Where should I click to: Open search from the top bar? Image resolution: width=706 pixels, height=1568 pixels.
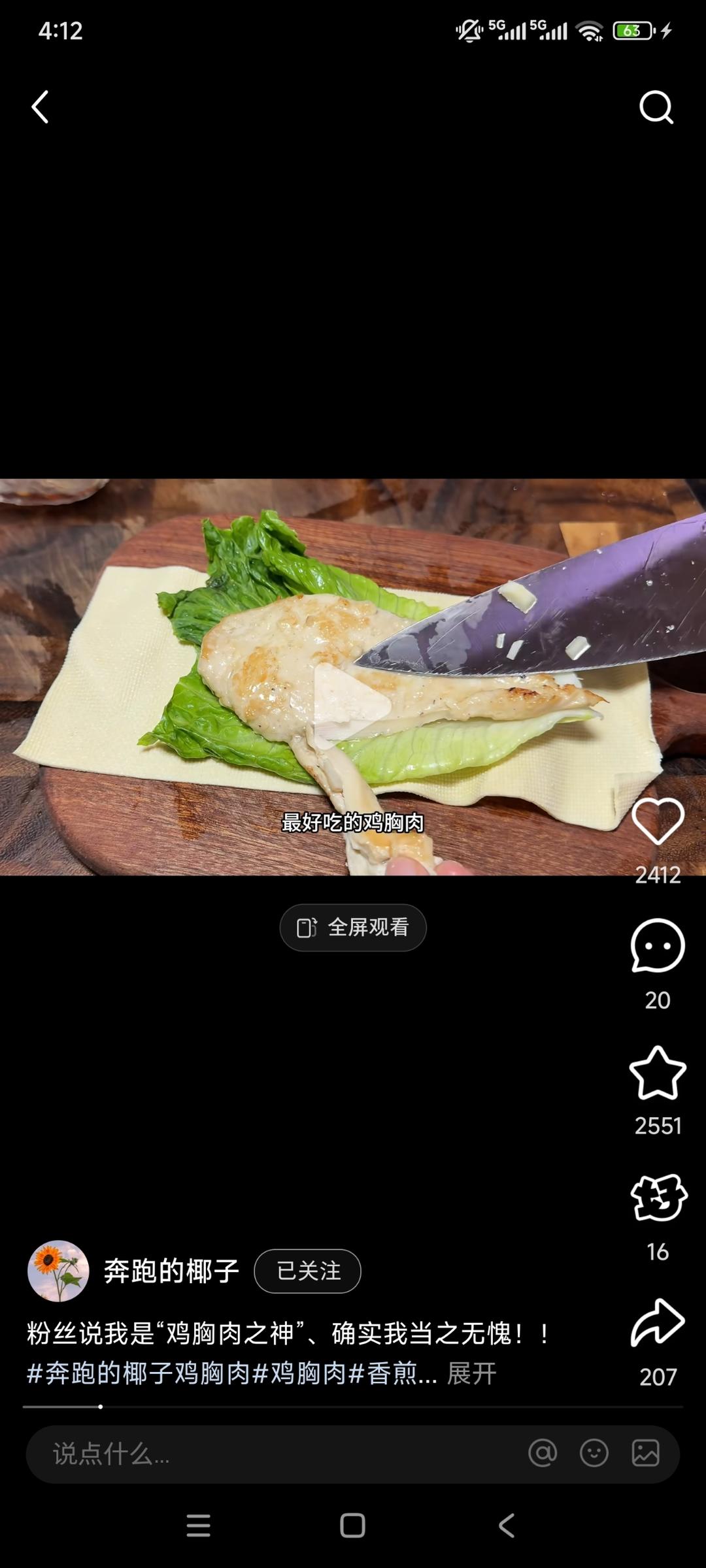[x=656, y=108]
